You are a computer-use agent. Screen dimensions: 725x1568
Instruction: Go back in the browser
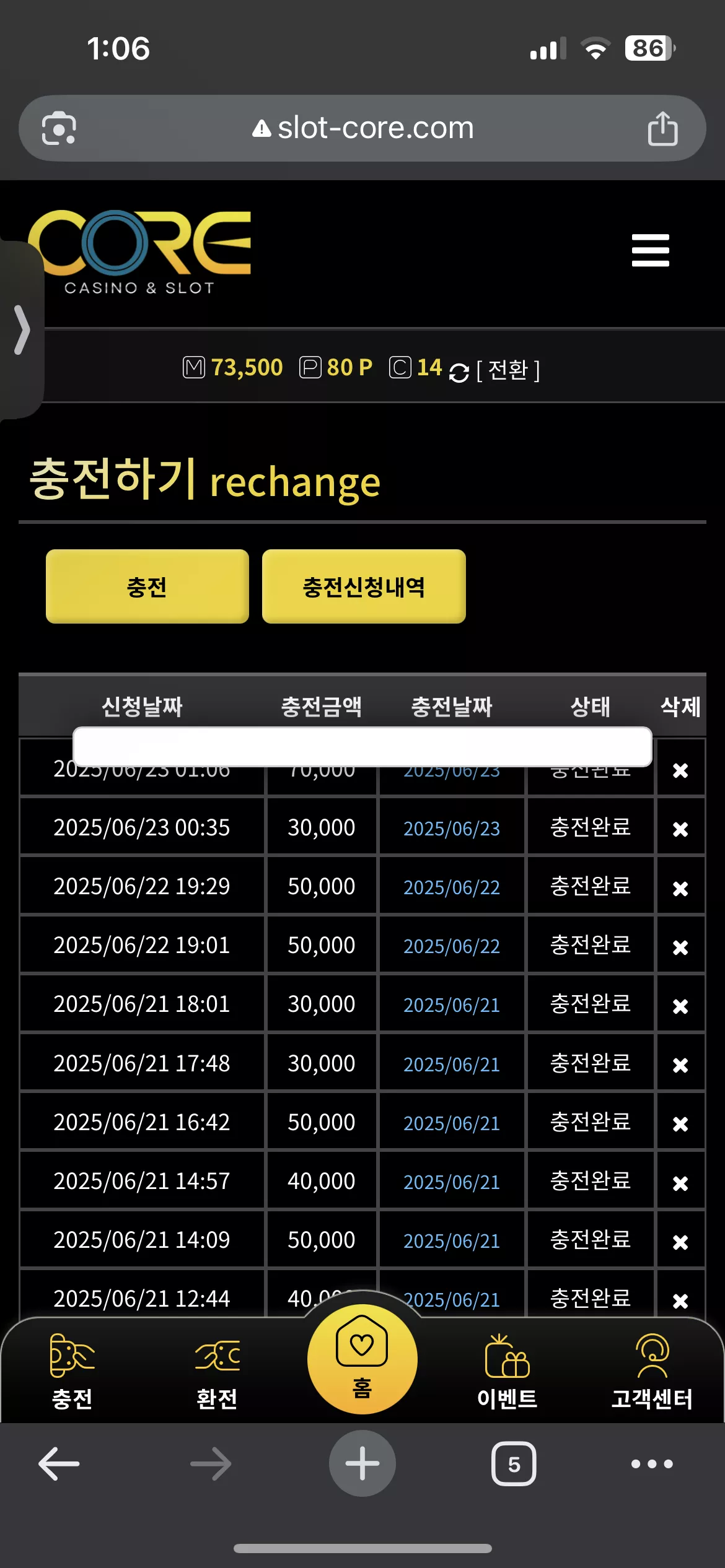click(x=59, y=1464)
